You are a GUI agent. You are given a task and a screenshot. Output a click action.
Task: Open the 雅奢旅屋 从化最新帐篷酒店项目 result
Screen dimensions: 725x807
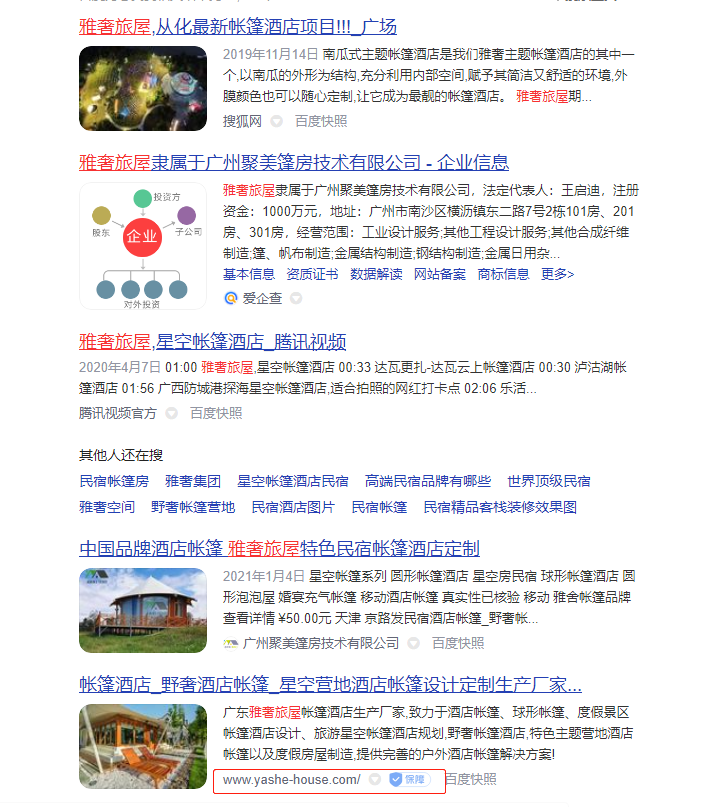[238, 26]
